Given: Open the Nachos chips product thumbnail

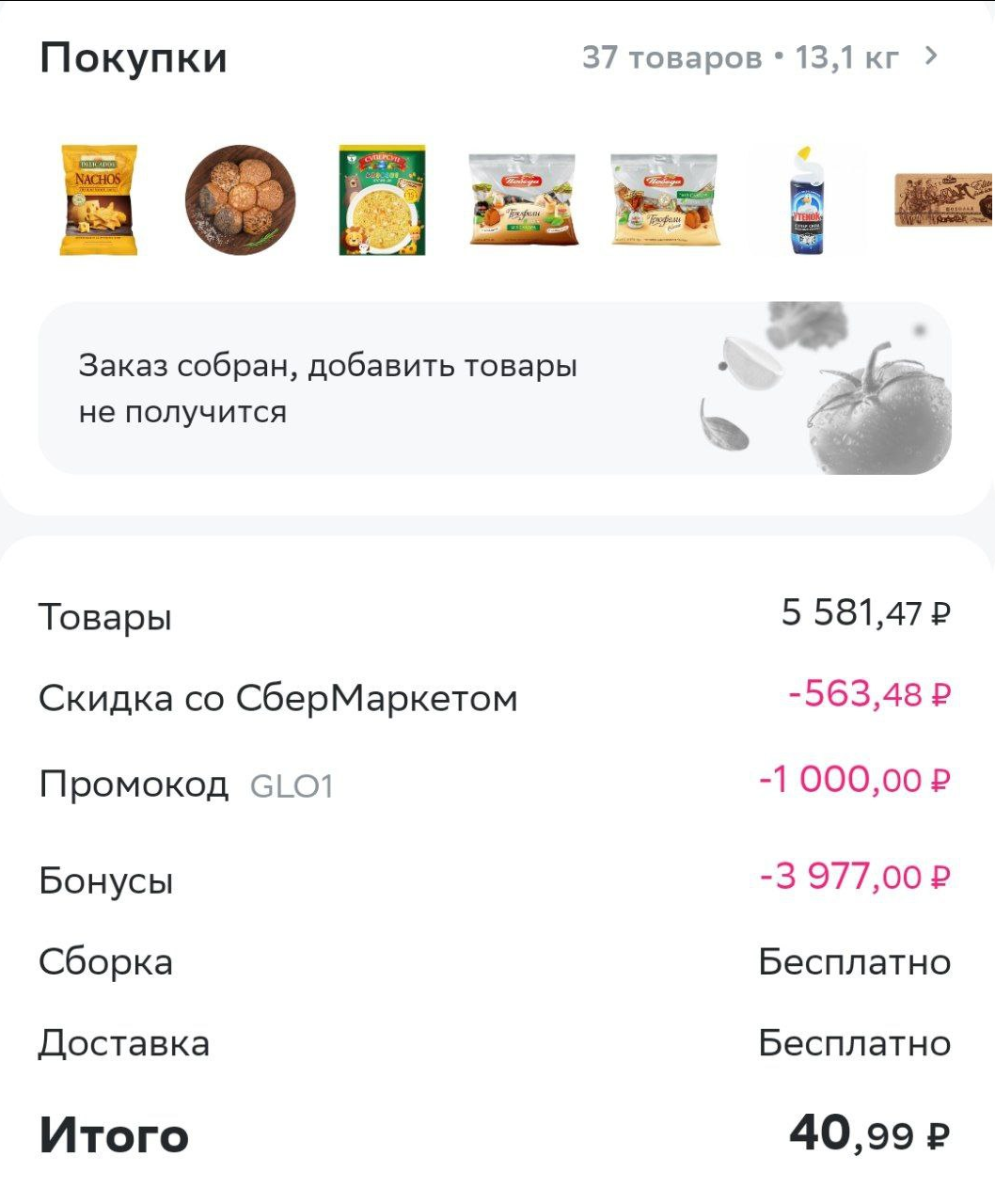Looking at the screenshot, I should [x=99, y=199].
